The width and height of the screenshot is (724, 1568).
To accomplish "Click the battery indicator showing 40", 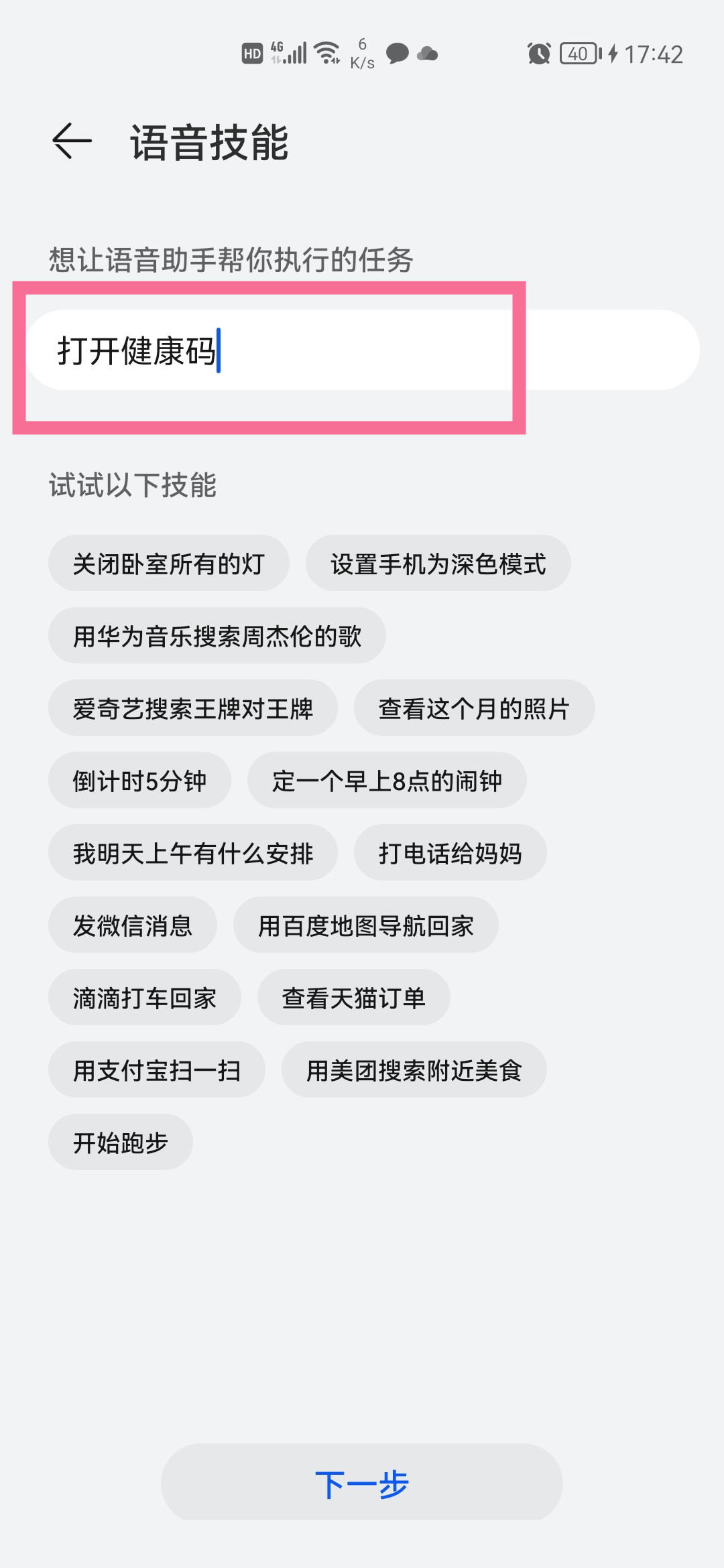I will 578,52.
